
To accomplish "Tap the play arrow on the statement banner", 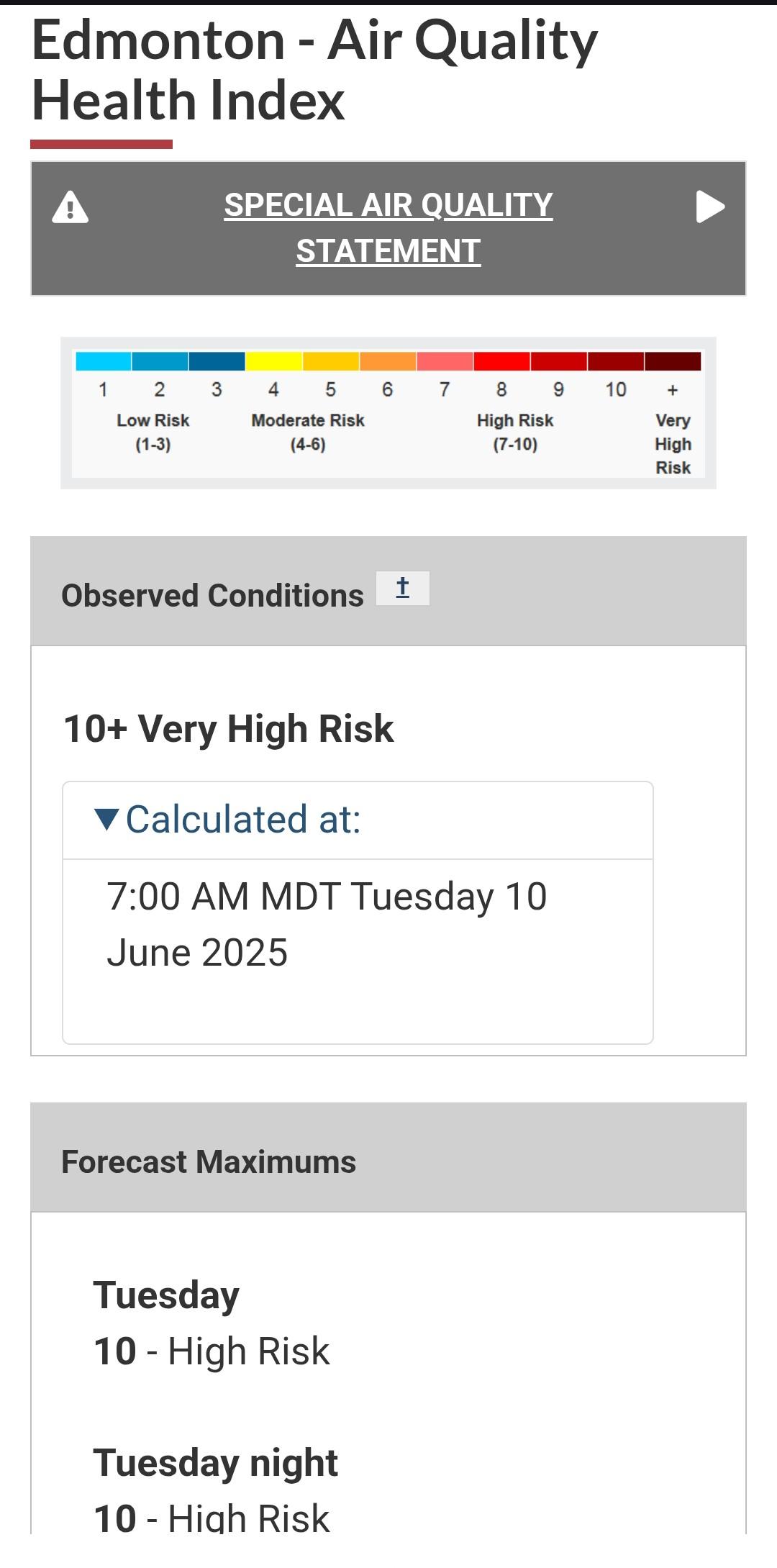I will [710, 207].
